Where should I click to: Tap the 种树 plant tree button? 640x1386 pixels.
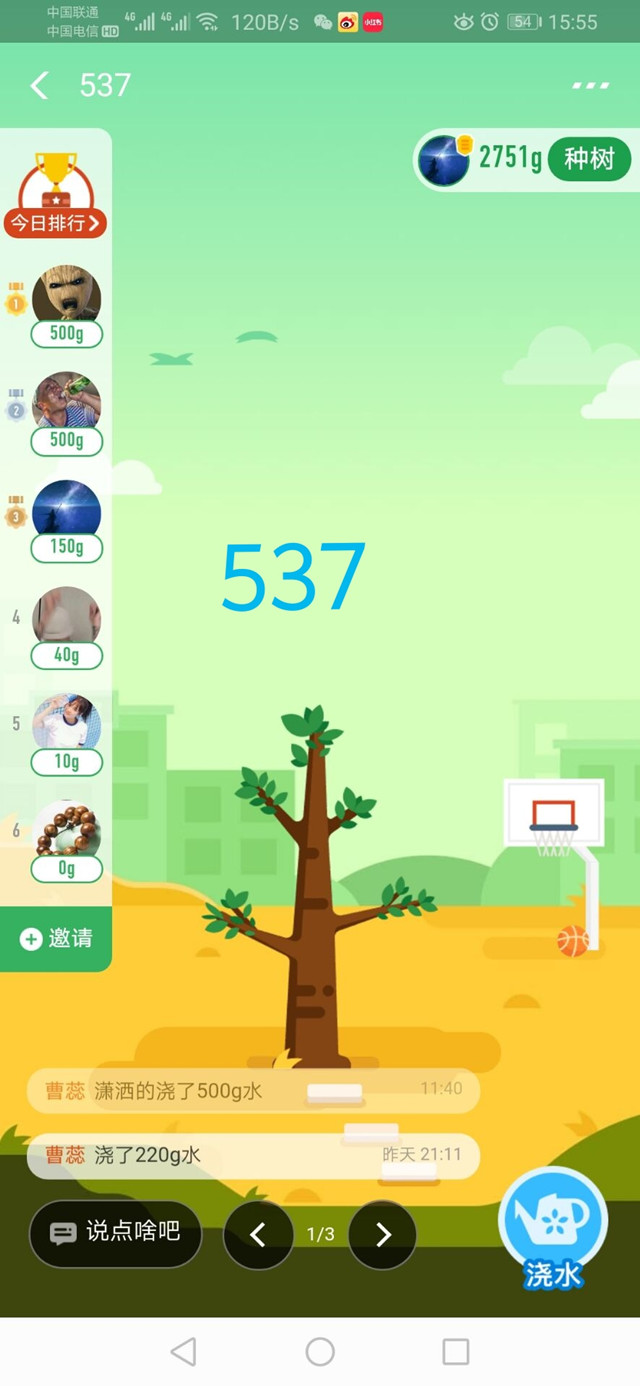[x=589, y=159]
